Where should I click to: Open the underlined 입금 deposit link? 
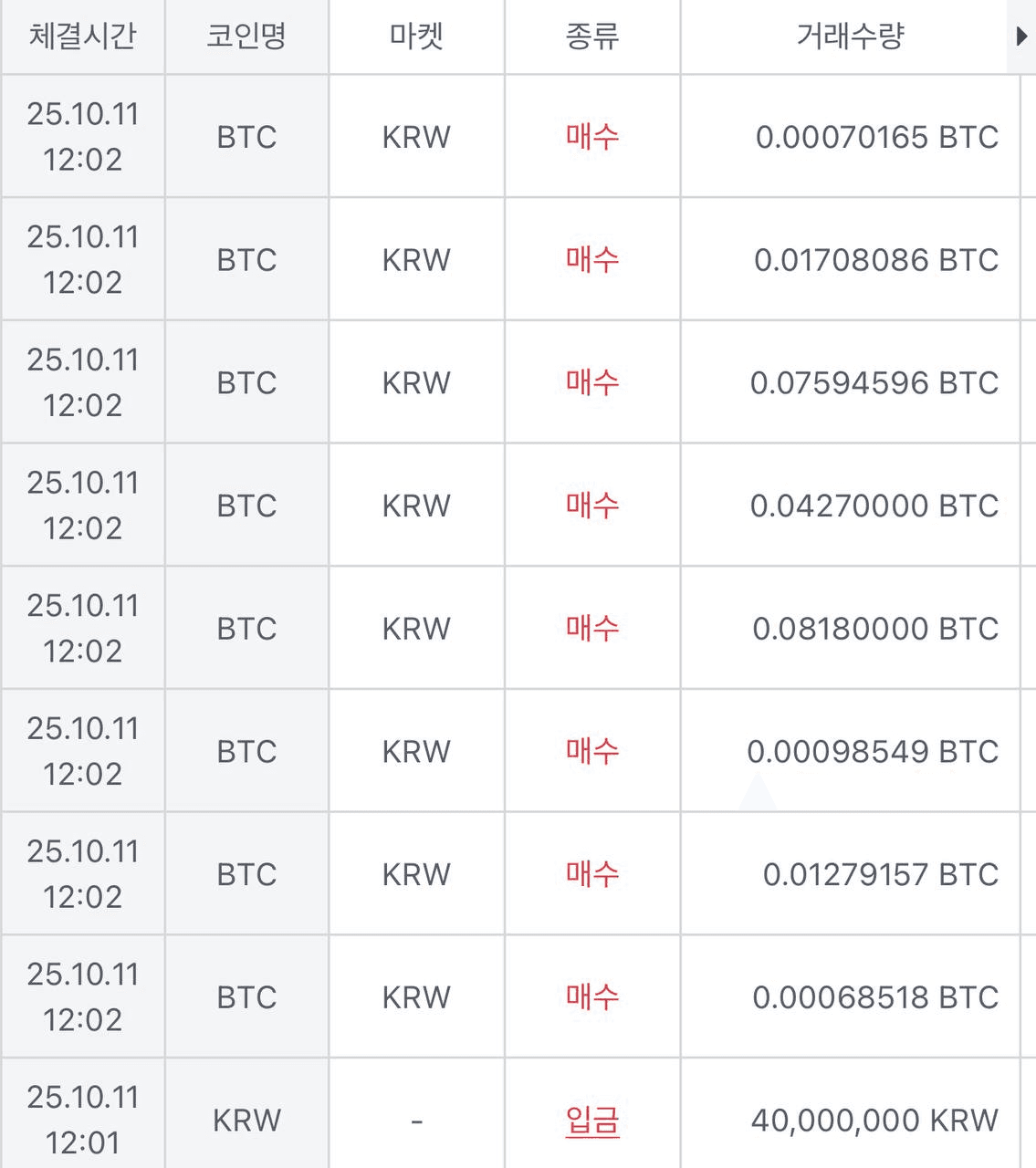[592, 1120]
